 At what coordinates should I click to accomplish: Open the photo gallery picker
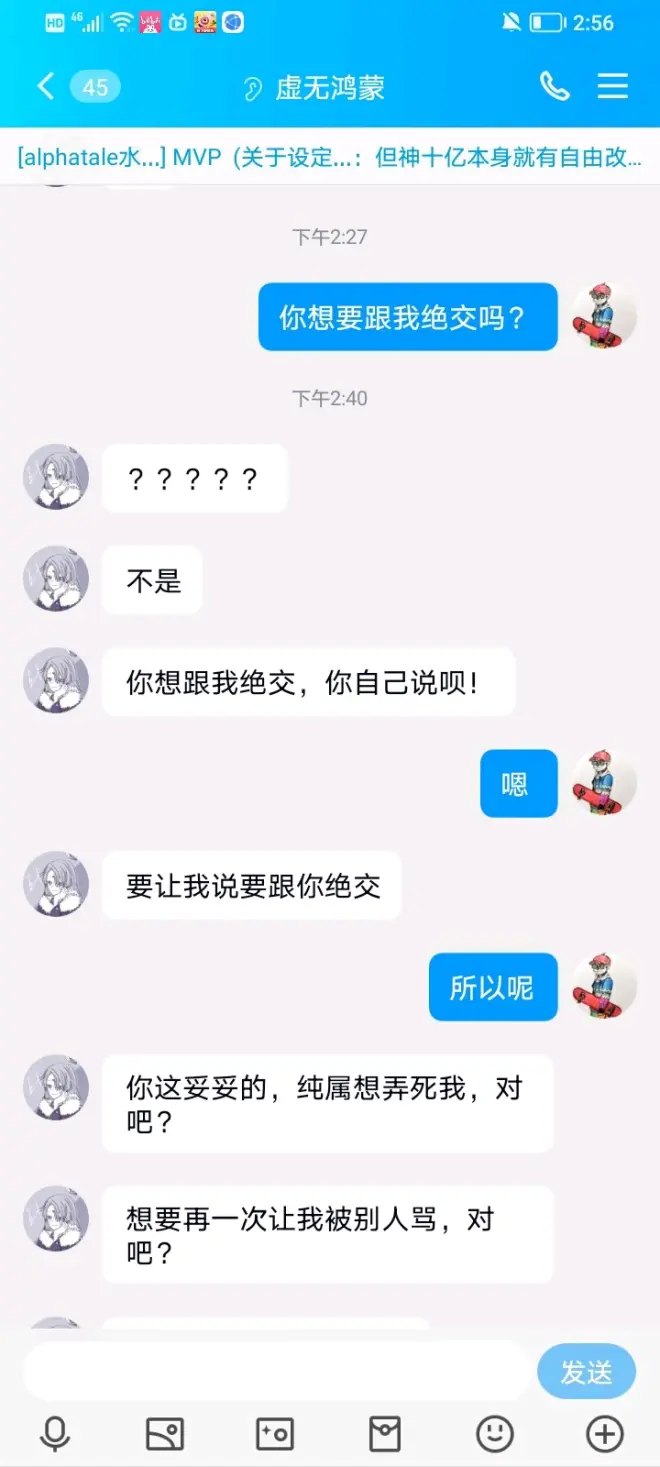165,1434
